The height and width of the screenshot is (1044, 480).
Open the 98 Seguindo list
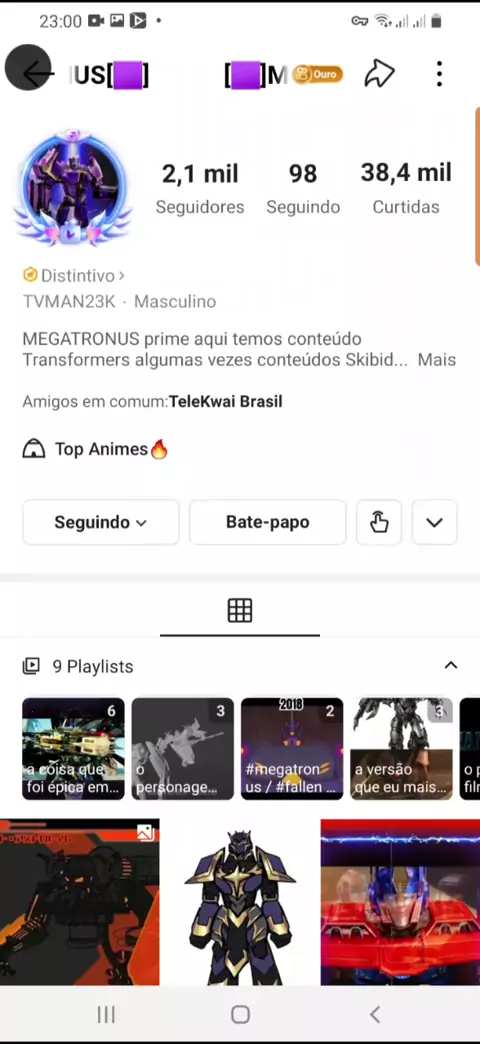303,188
